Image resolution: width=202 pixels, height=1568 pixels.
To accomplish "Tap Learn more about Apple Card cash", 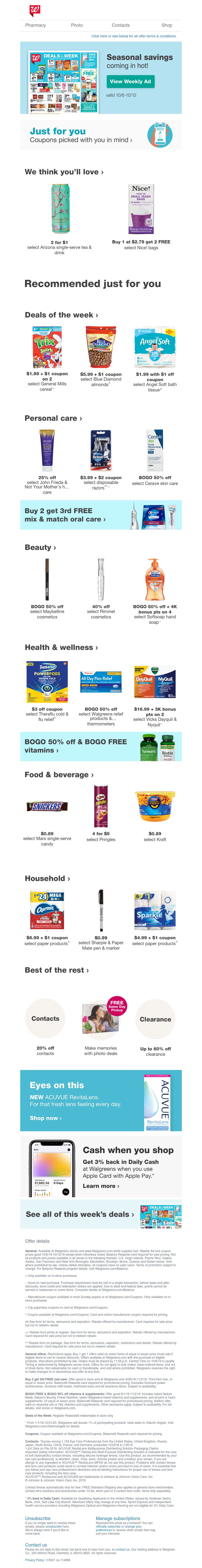I will tap(100, 1186).
